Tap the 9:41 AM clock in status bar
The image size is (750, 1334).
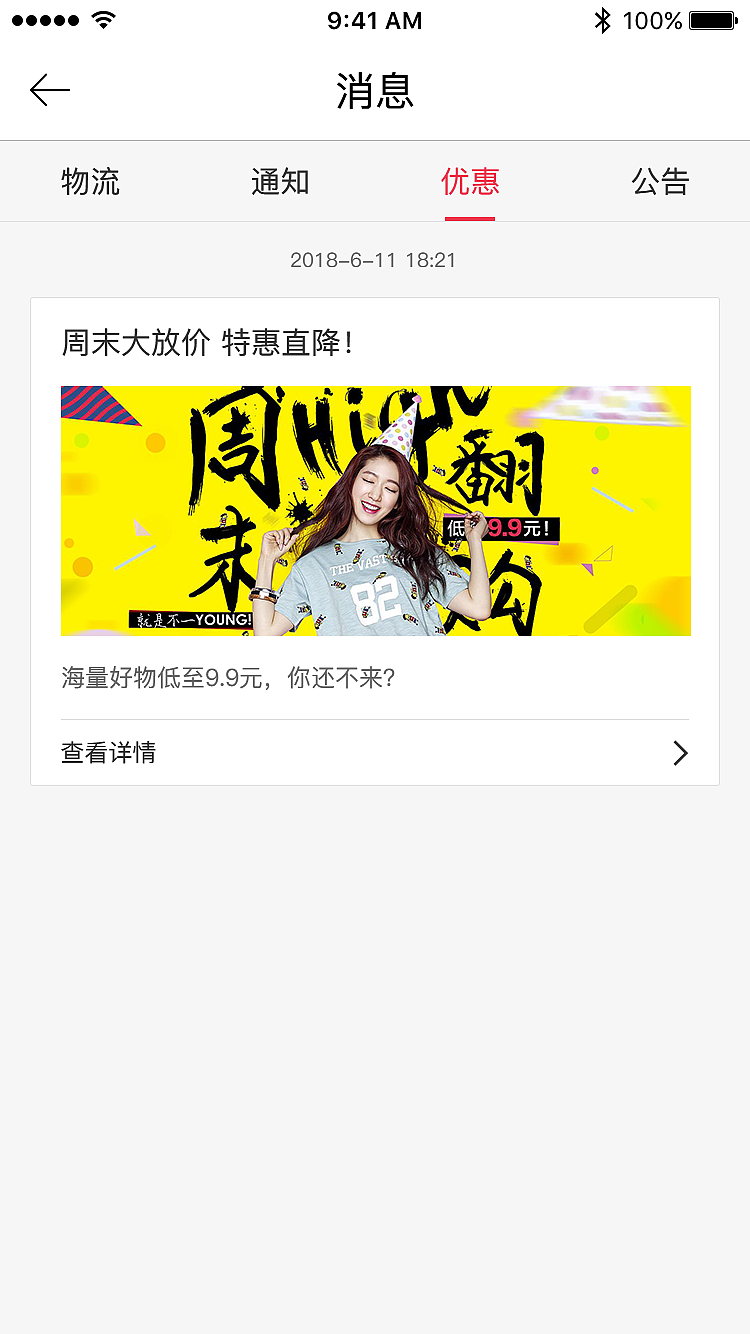click(x=375, y=19)
